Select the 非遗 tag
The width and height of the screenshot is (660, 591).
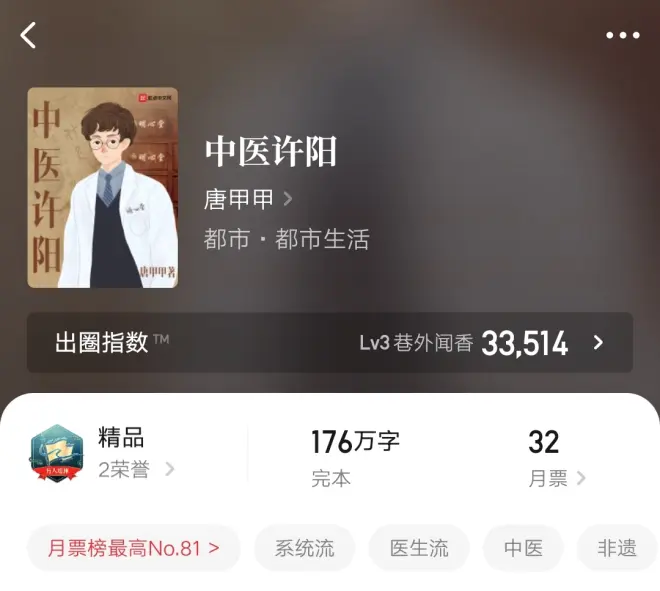click(617, 548)
